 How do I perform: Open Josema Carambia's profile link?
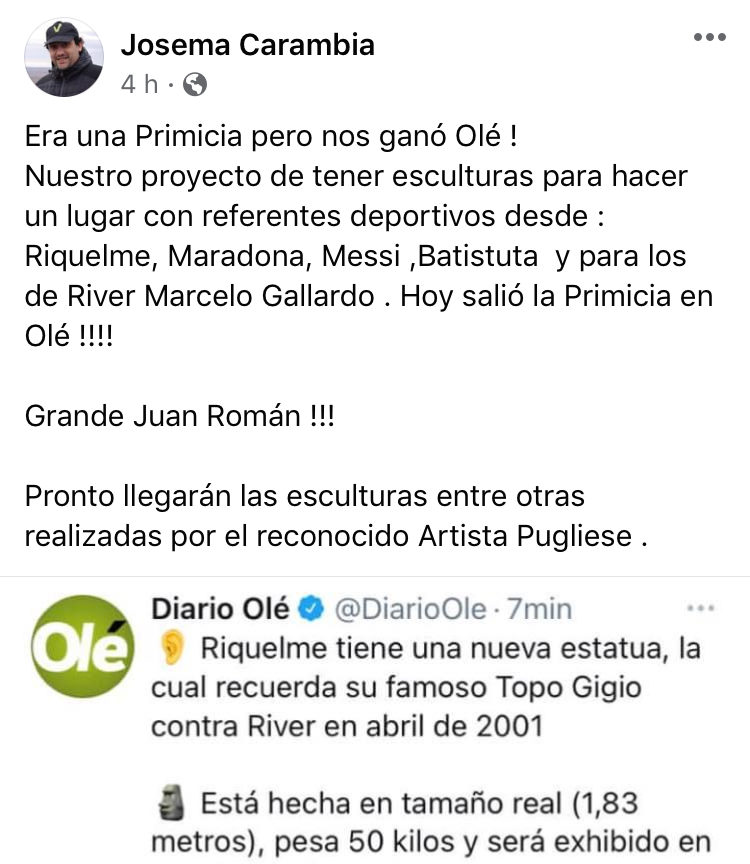(x=248, y=44)
